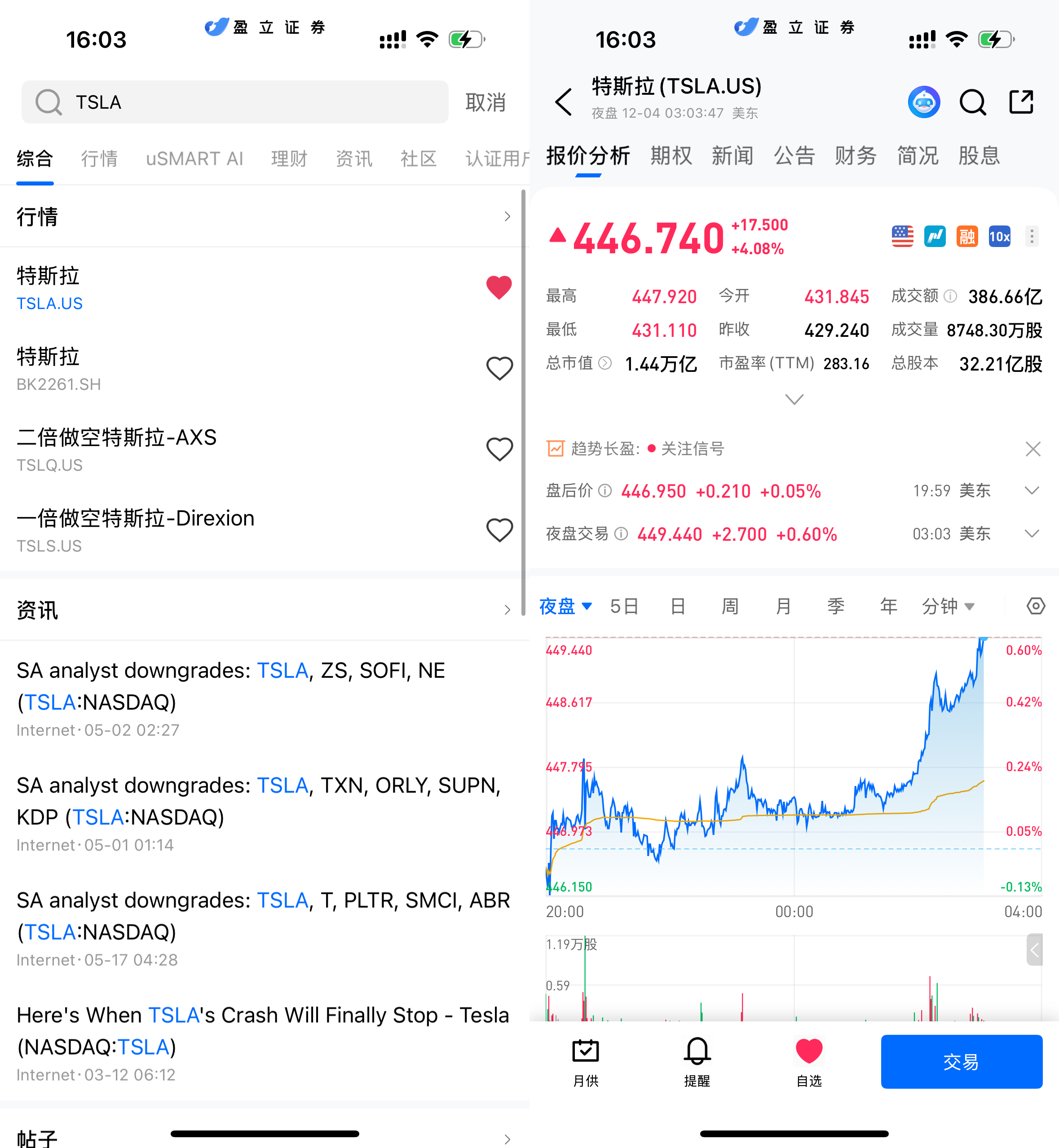Go back from the TSLA quote page
Screen dimensions: 1059x1148
[x=563, y=102]
